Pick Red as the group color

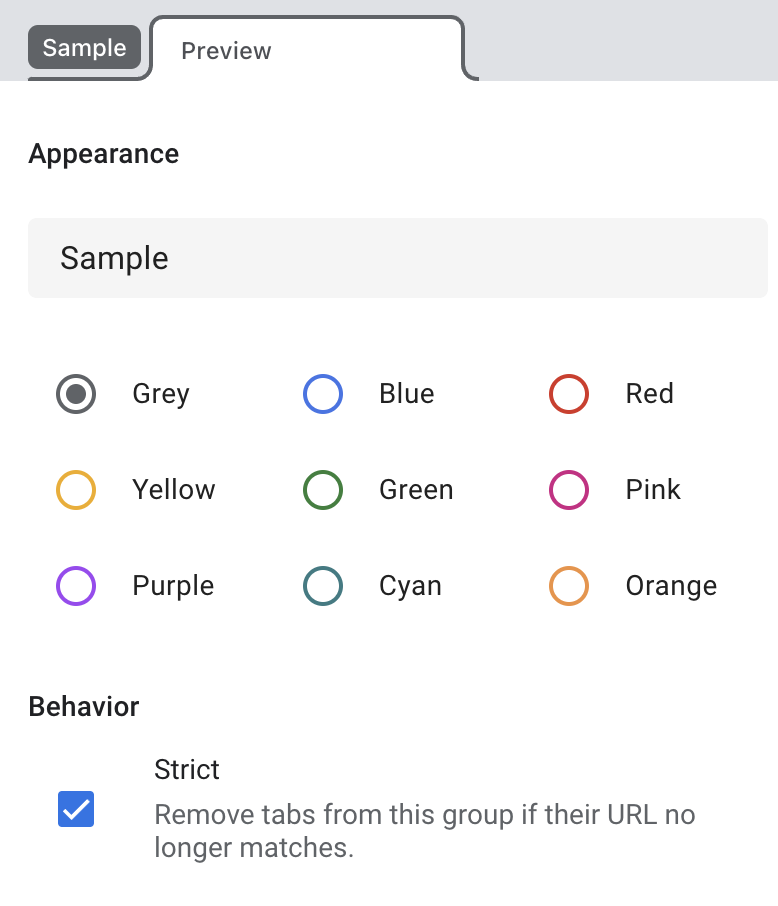click(569, 394)
